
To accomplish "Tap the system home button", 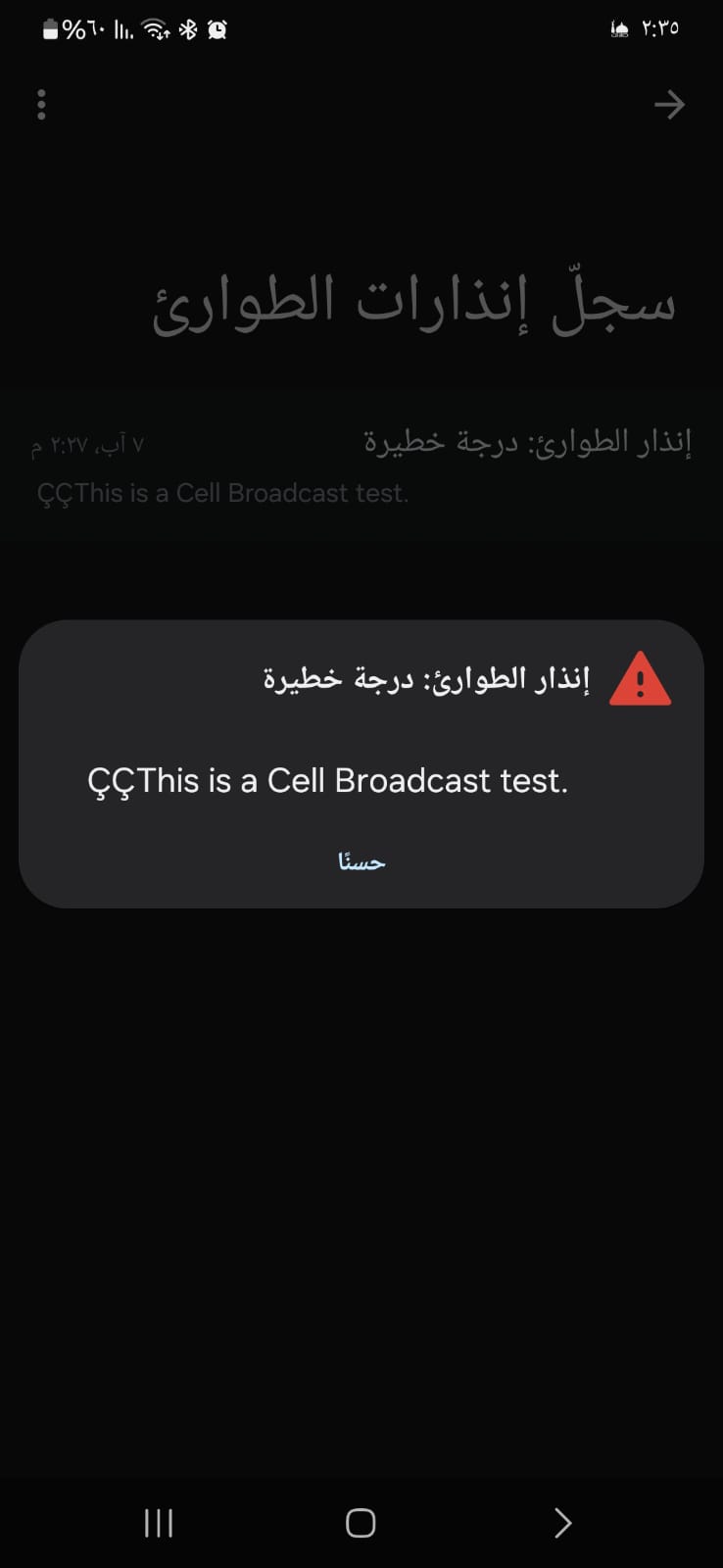I will click(x=361, y=1522).
